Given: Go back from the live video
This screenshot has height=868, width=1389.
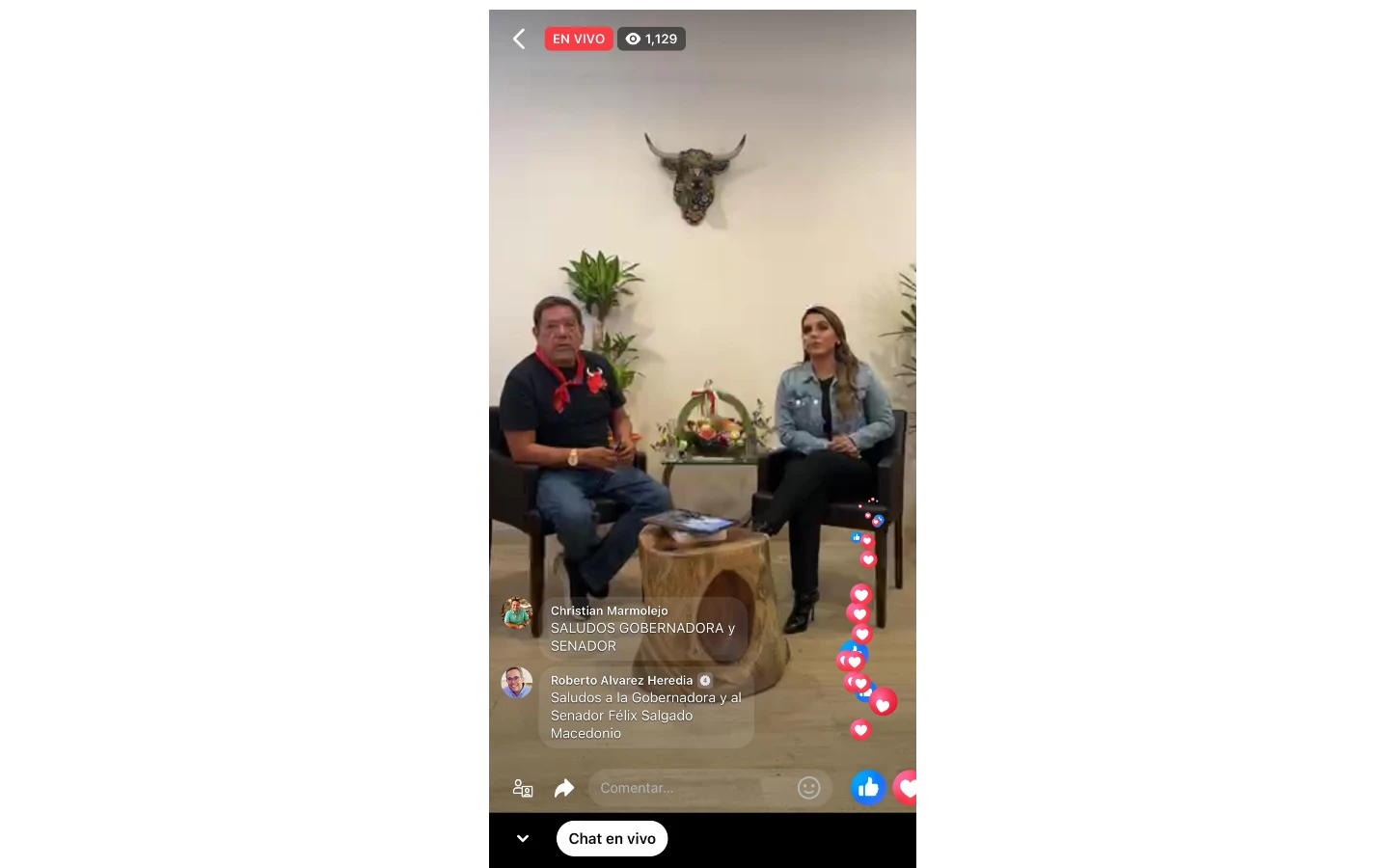Looking at the screenshot, I should (519, 39).
